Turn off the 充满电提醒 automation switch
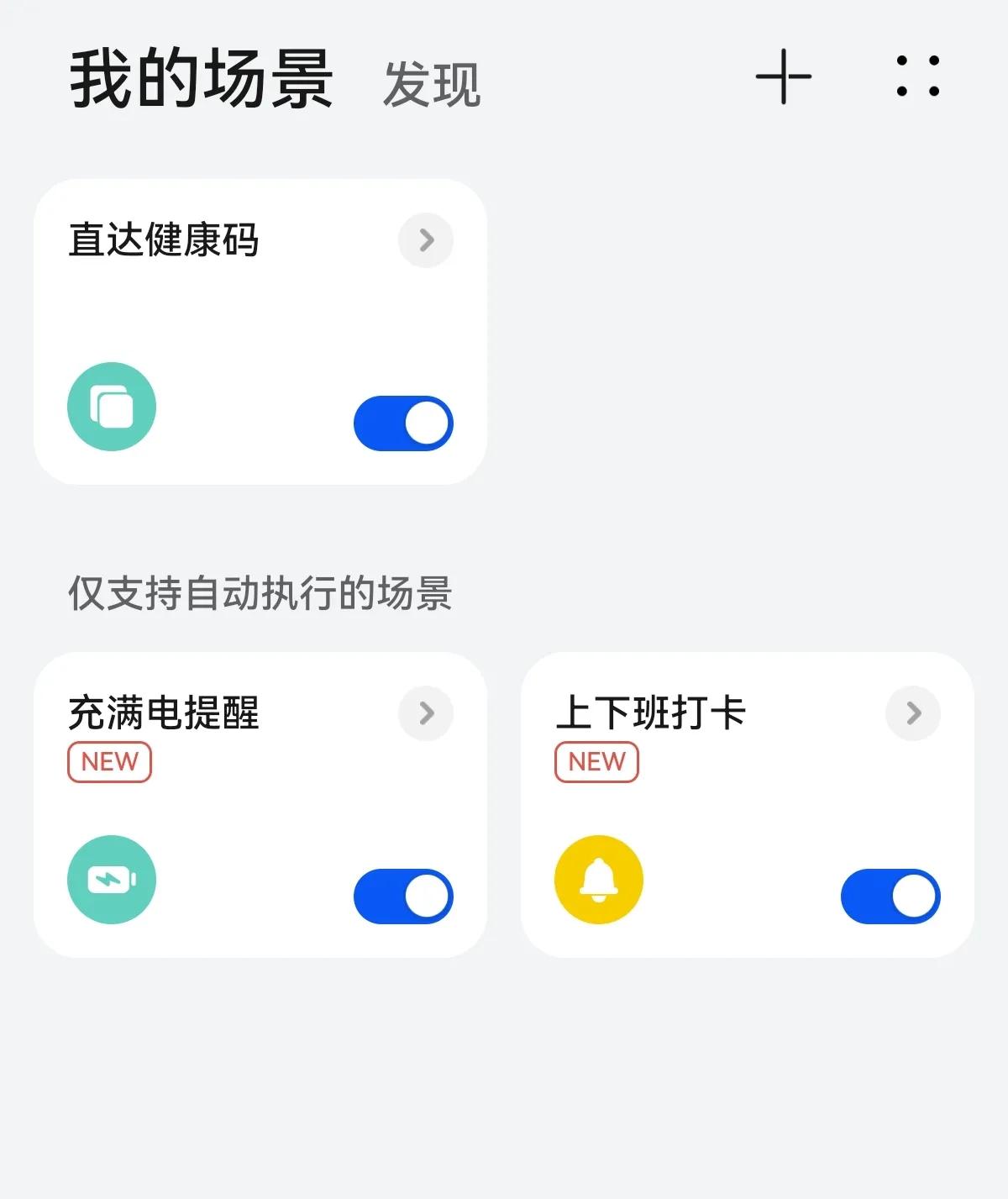 (x=404, y=896)
